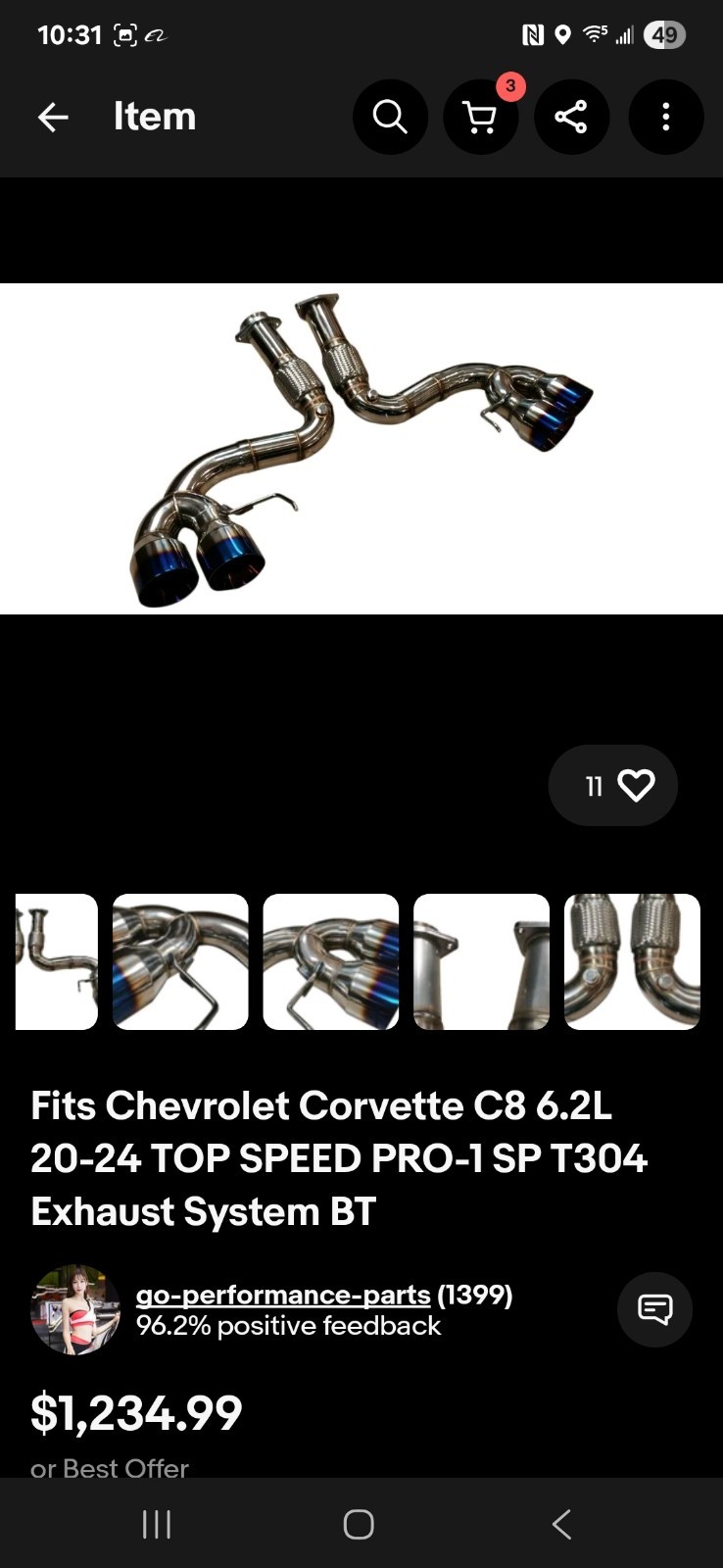Screen dimensions: 723x1568
Task: Go to the home screen
Action: (359, 1524)
